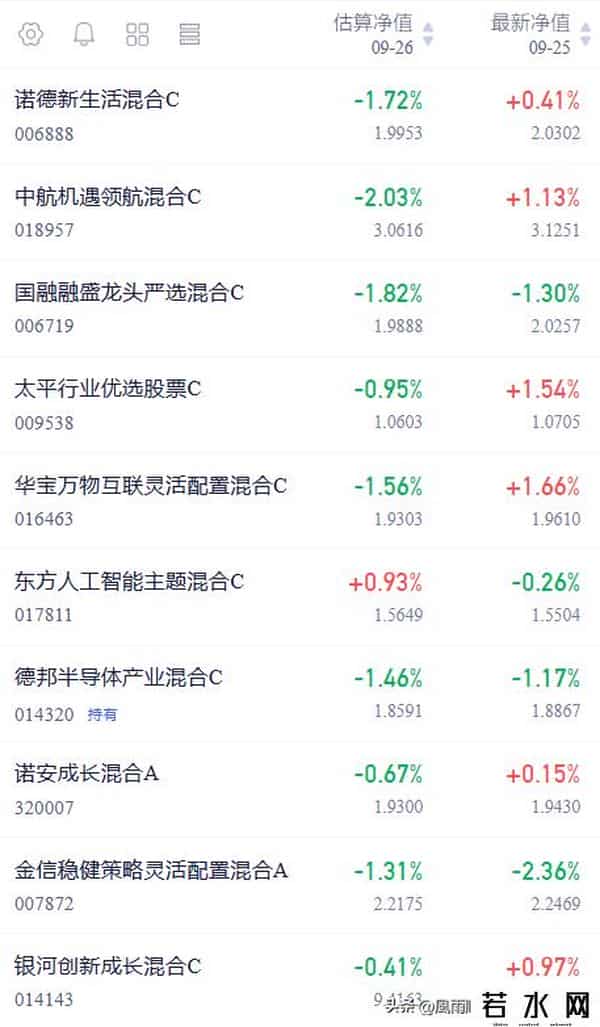Open 华宝万物互联灵活配置混合C details

[x=151, y=486]
